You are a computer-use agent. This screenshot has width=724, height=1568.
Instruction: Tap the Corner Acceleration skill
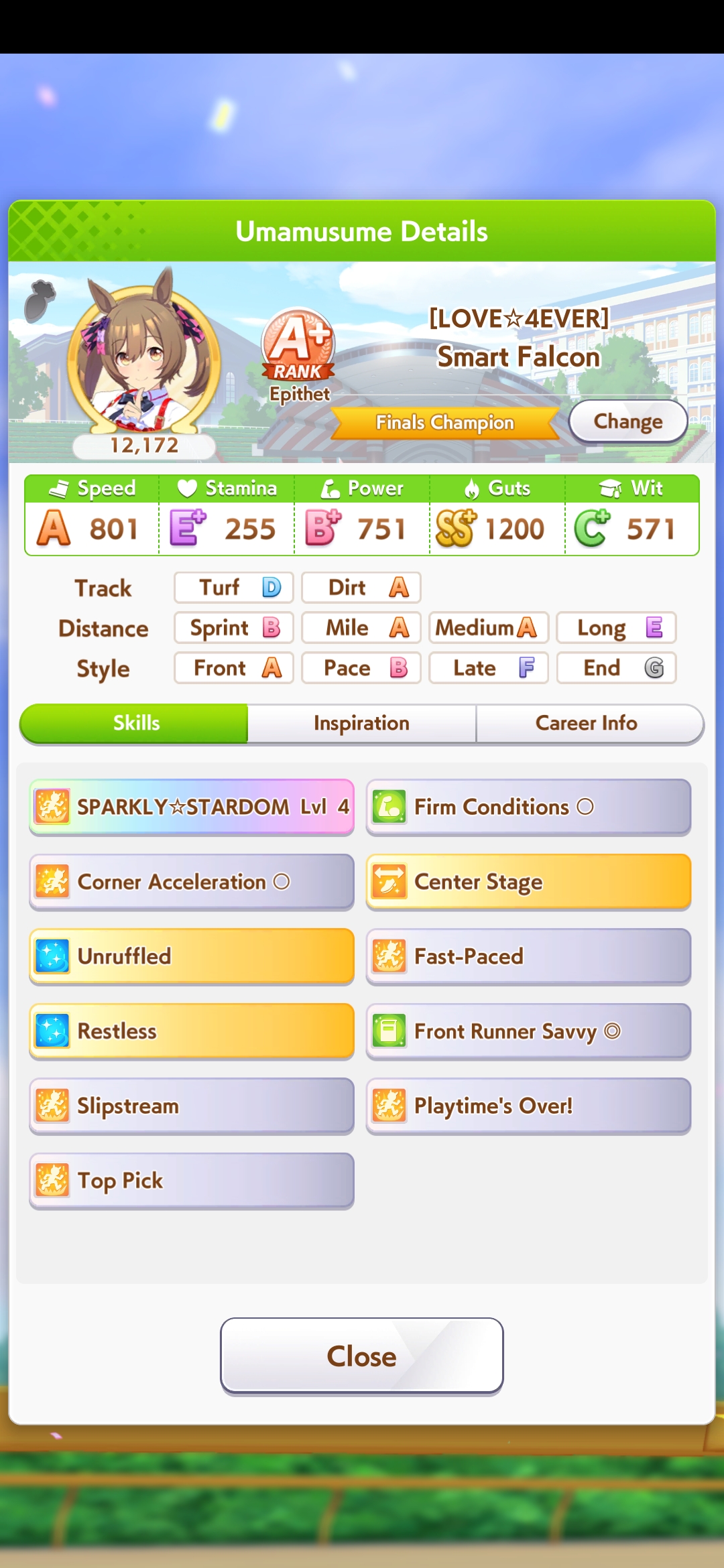pos(192,882)
